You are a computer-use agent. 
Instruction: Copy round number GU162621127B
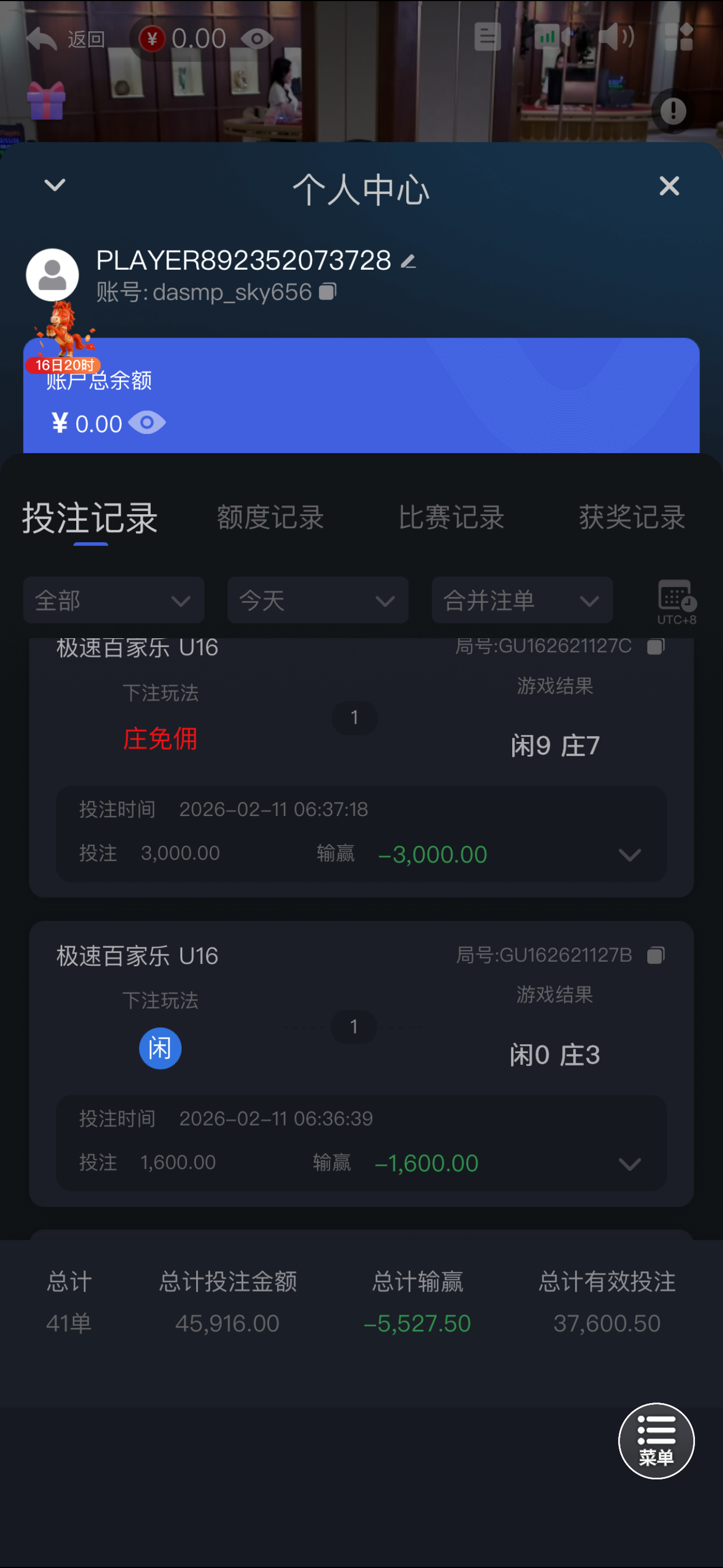click(x=655, y=955)
